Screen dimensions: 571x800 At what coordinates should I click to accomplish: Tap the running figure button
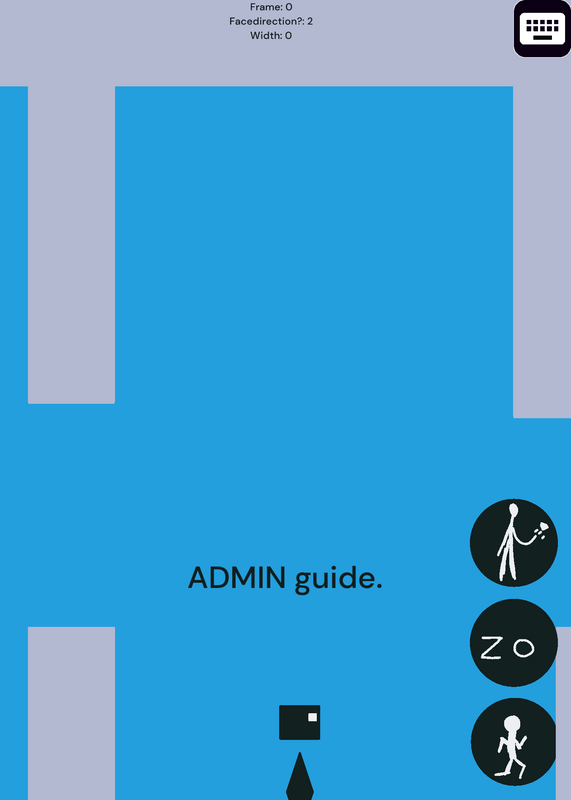[x=514, y=742]
